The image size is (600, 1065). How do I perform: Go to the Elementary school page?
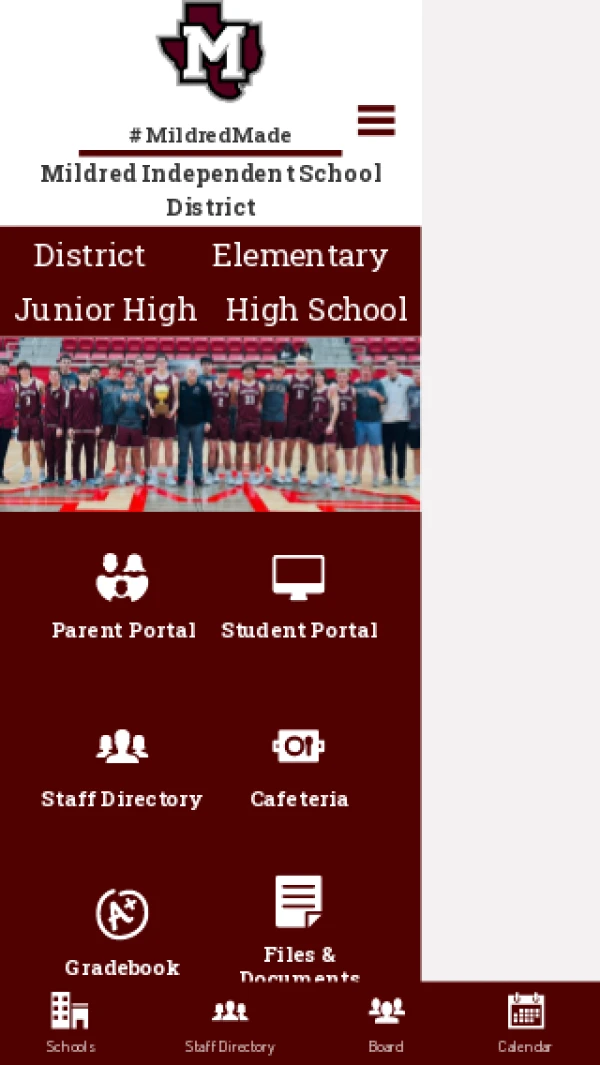(x=299, y=255)
